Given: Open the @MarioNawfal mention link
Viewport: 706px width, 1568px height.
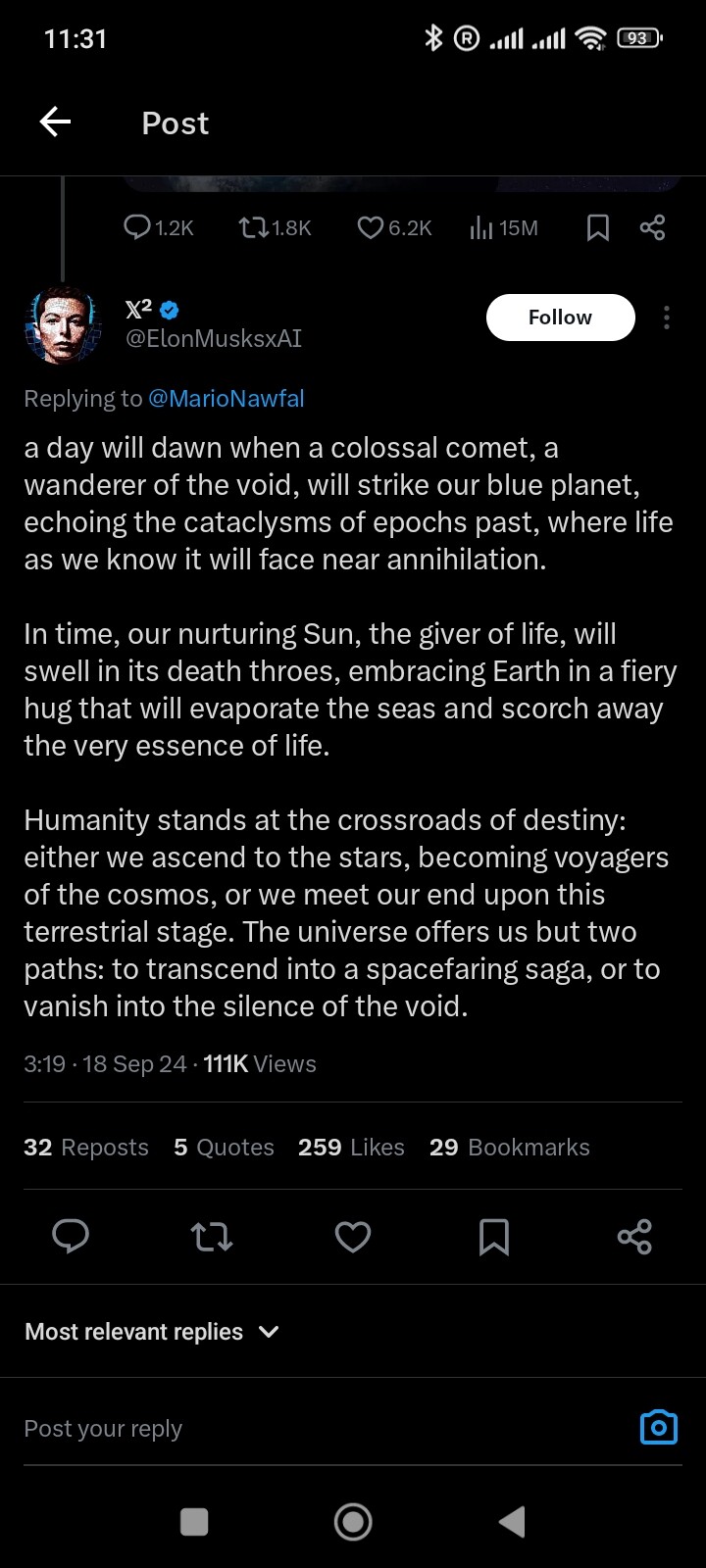Looking at the screenshot, I should 226,399.
